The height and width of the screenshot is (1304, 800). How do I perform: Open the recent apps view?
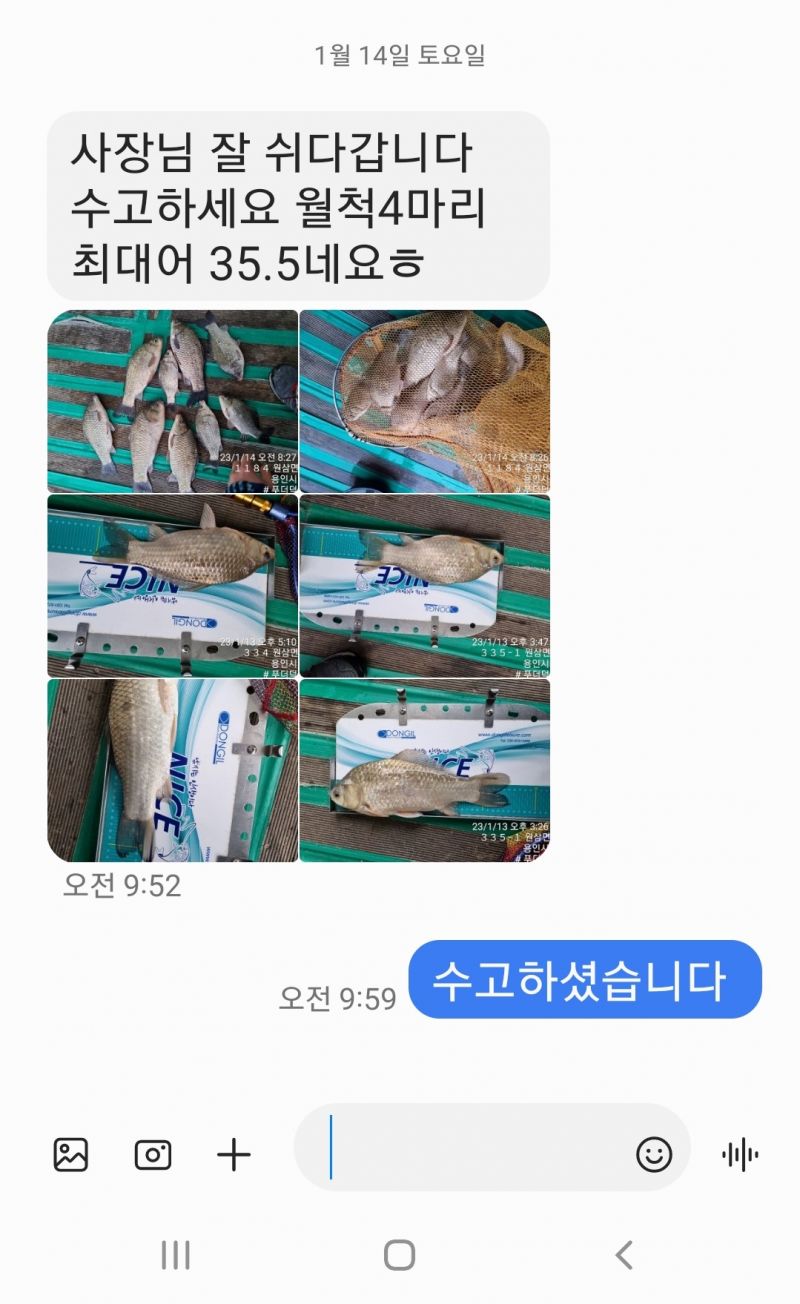(176, 1254)
